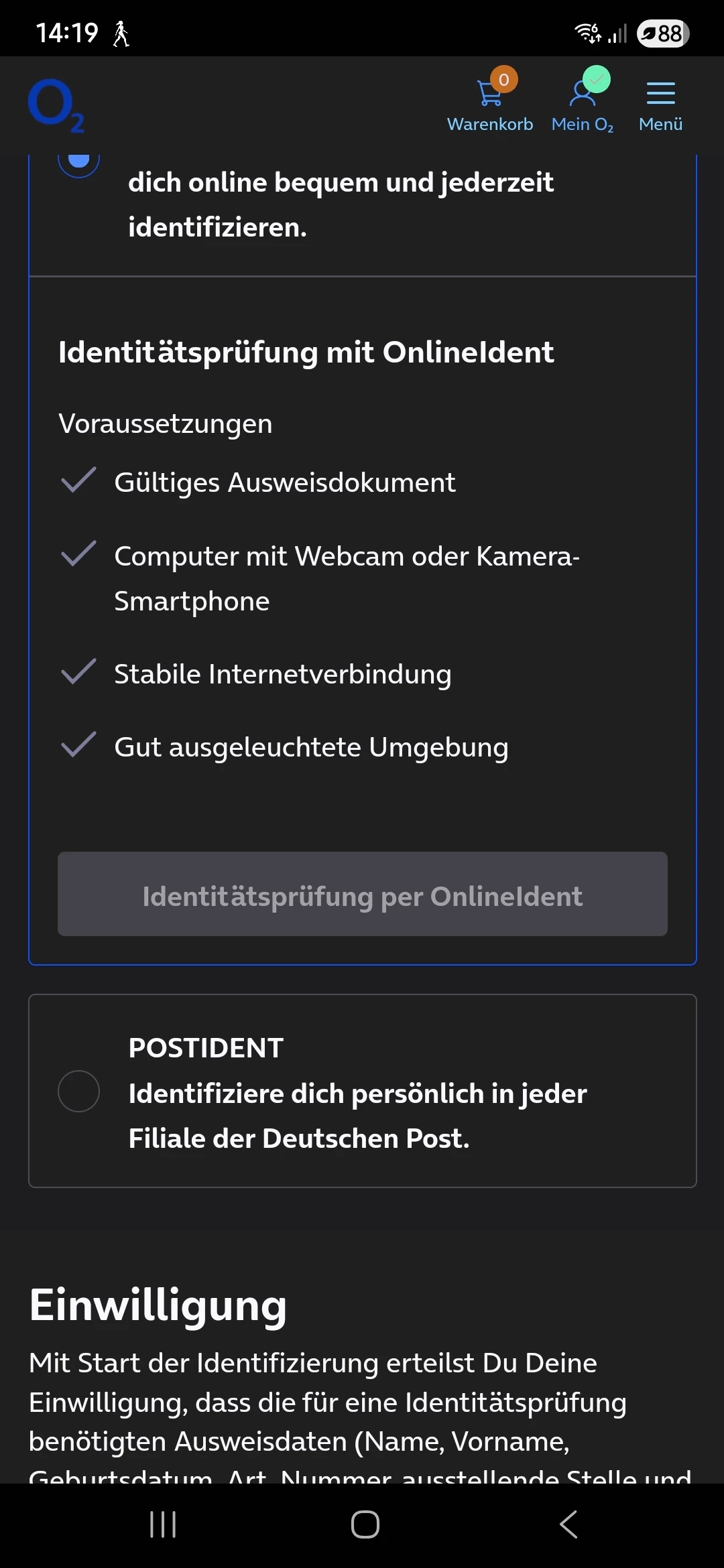Image resolution: width=724 pixels, height=1568 pixels.
Task: Open the Mein O2 account
Action: pyautogui.click(x=583, y=101)
